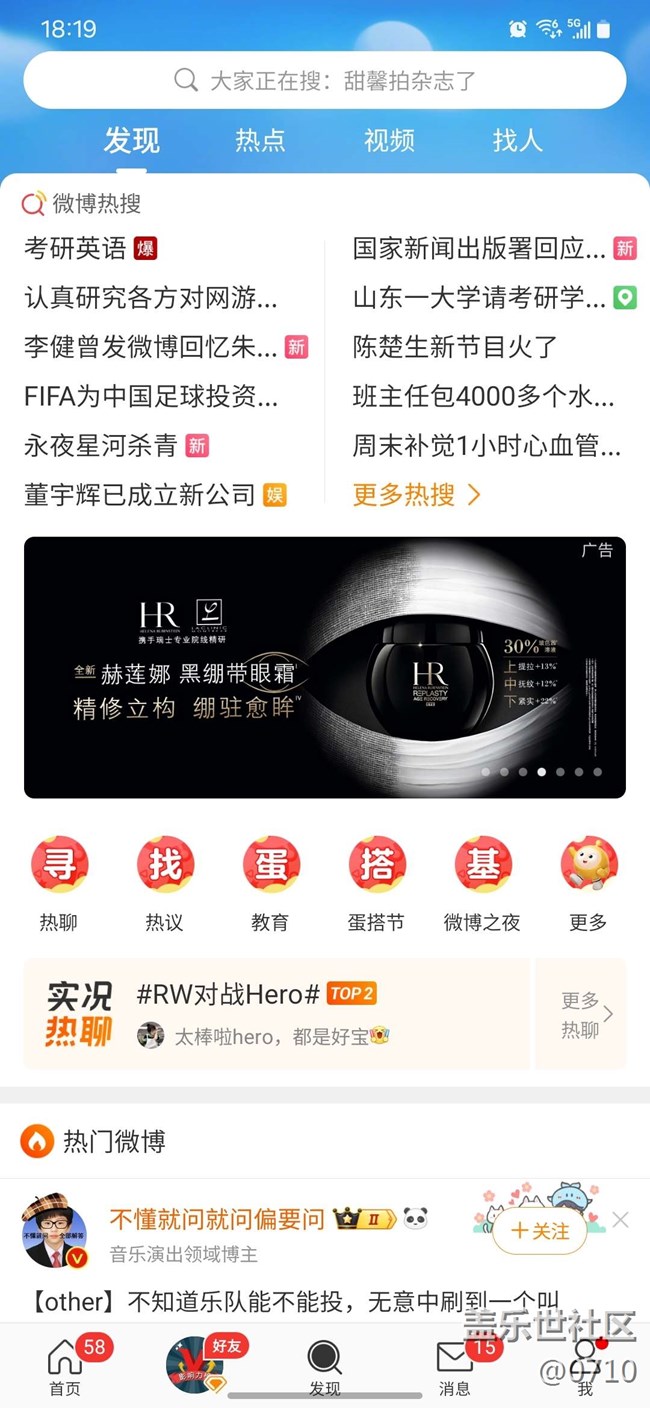Viewport: 650px width, 1408px height.
Task: Select the 找人 tab
Action: tap(517, 141)
